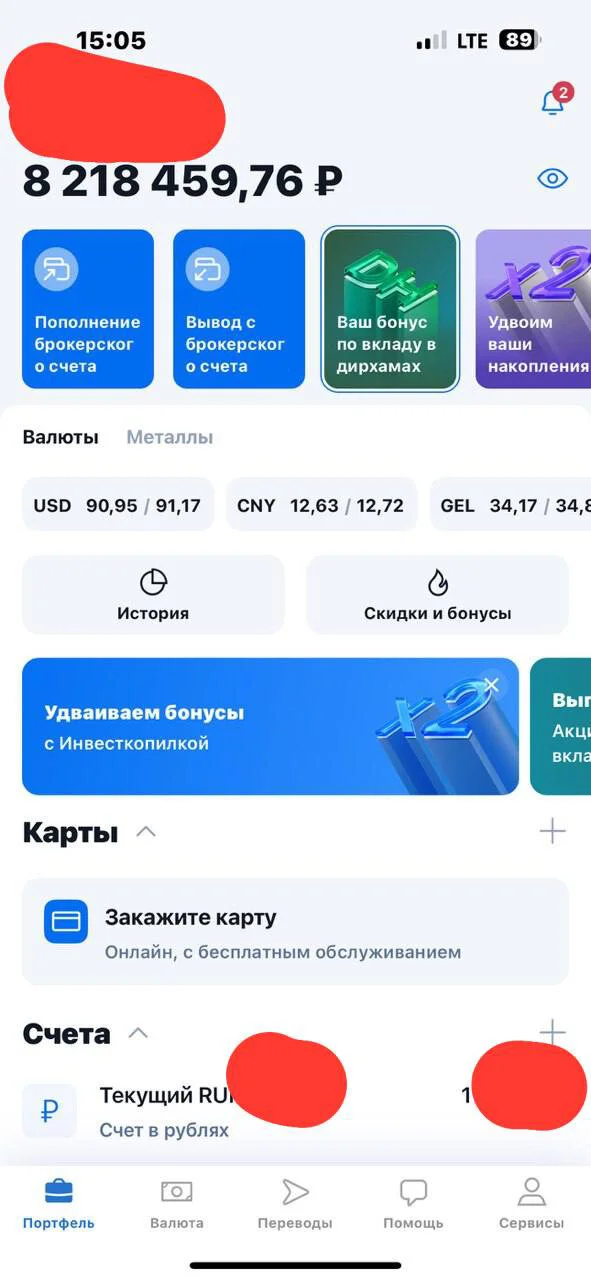
Task: Collapse the Счета section
Action: click(x=138, y=1033)
